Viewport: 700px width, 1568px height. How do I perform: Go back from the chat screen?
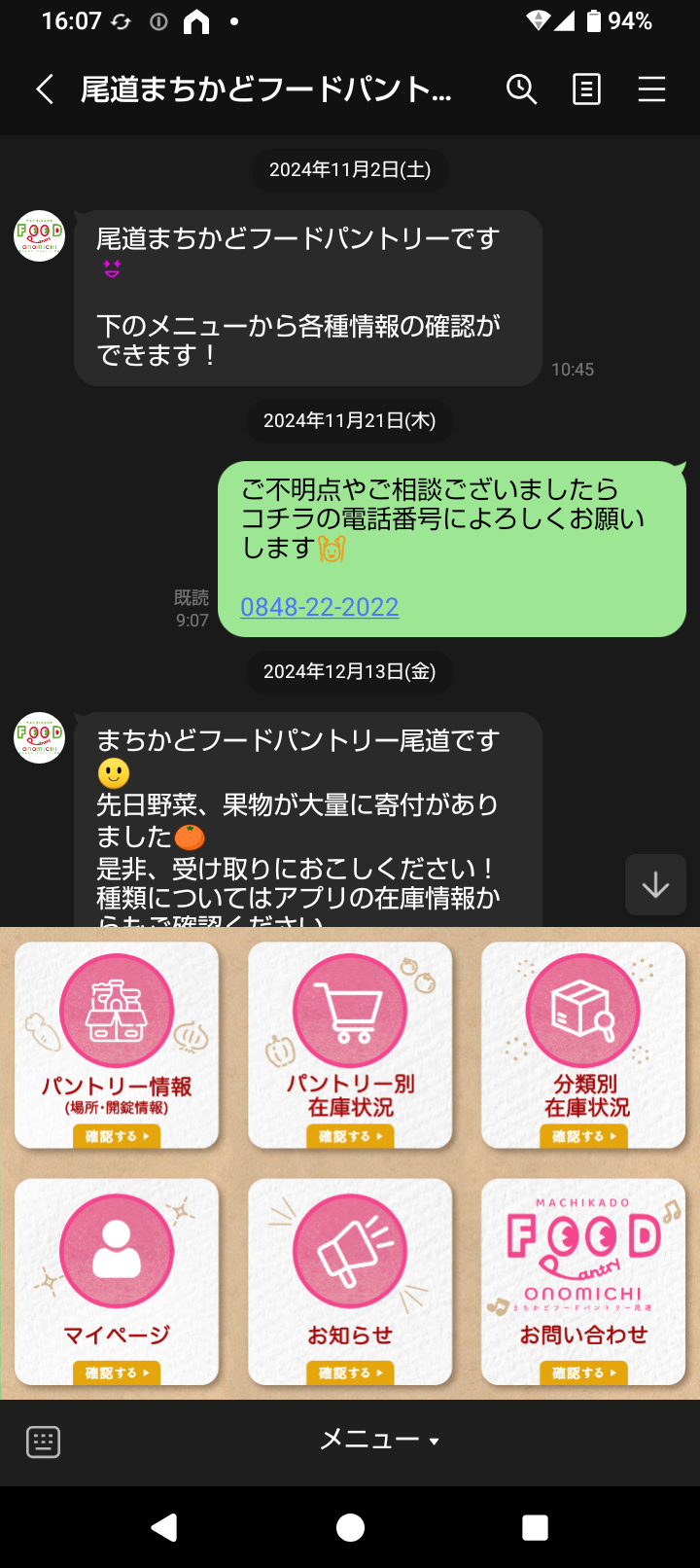pos(45,89)
